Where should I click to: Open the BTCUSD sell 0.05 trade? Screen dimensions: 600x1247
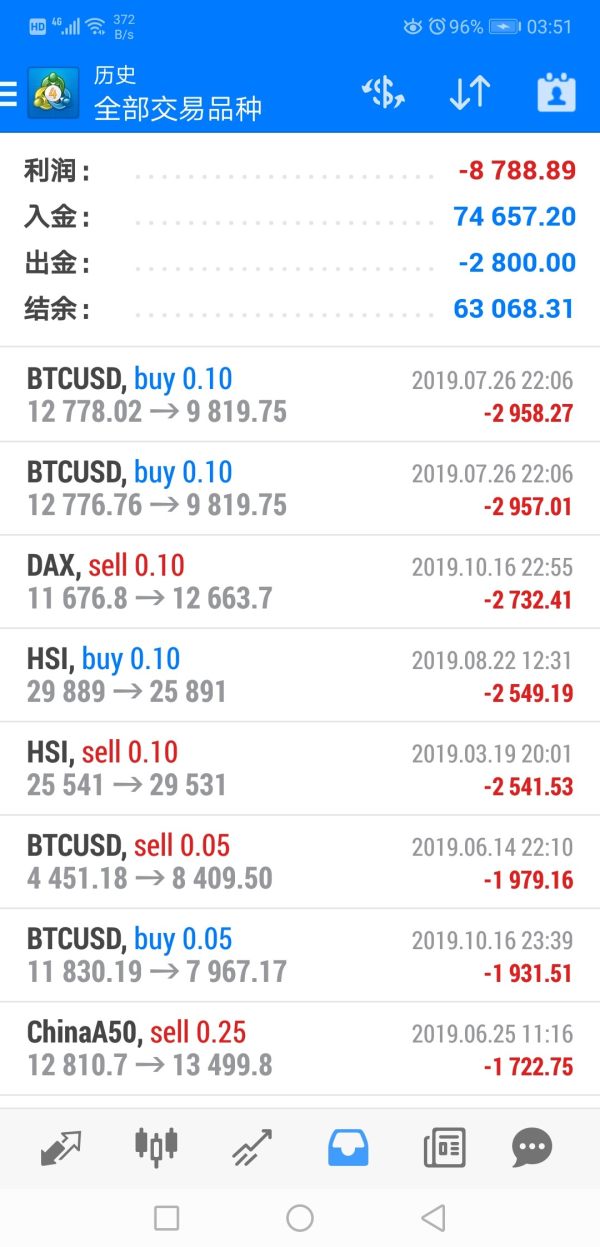[x=300, y=862]
